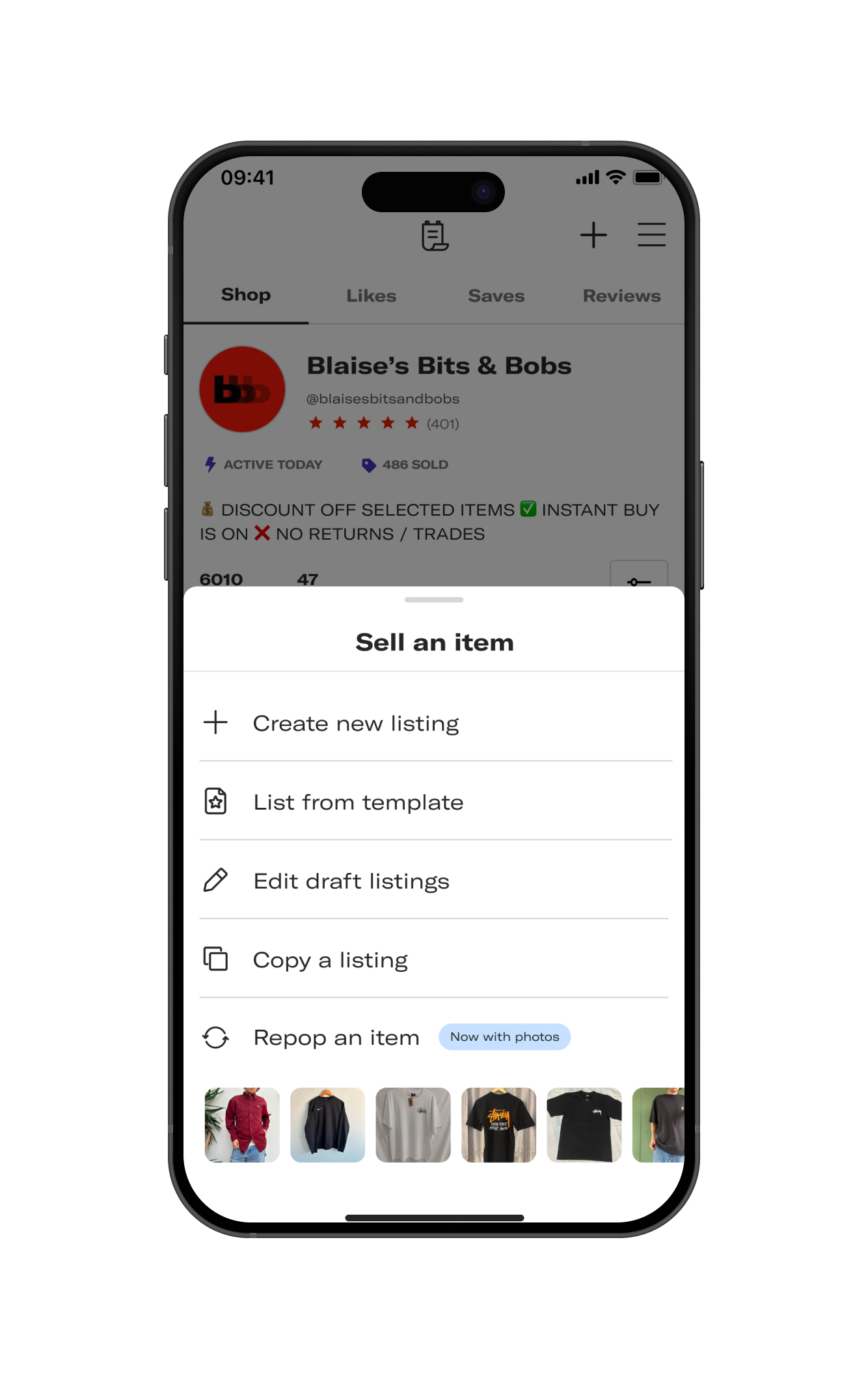Screen dimensions: 868x1380
Task: Repop the plain black Stussy tee
Action: 584,1125
